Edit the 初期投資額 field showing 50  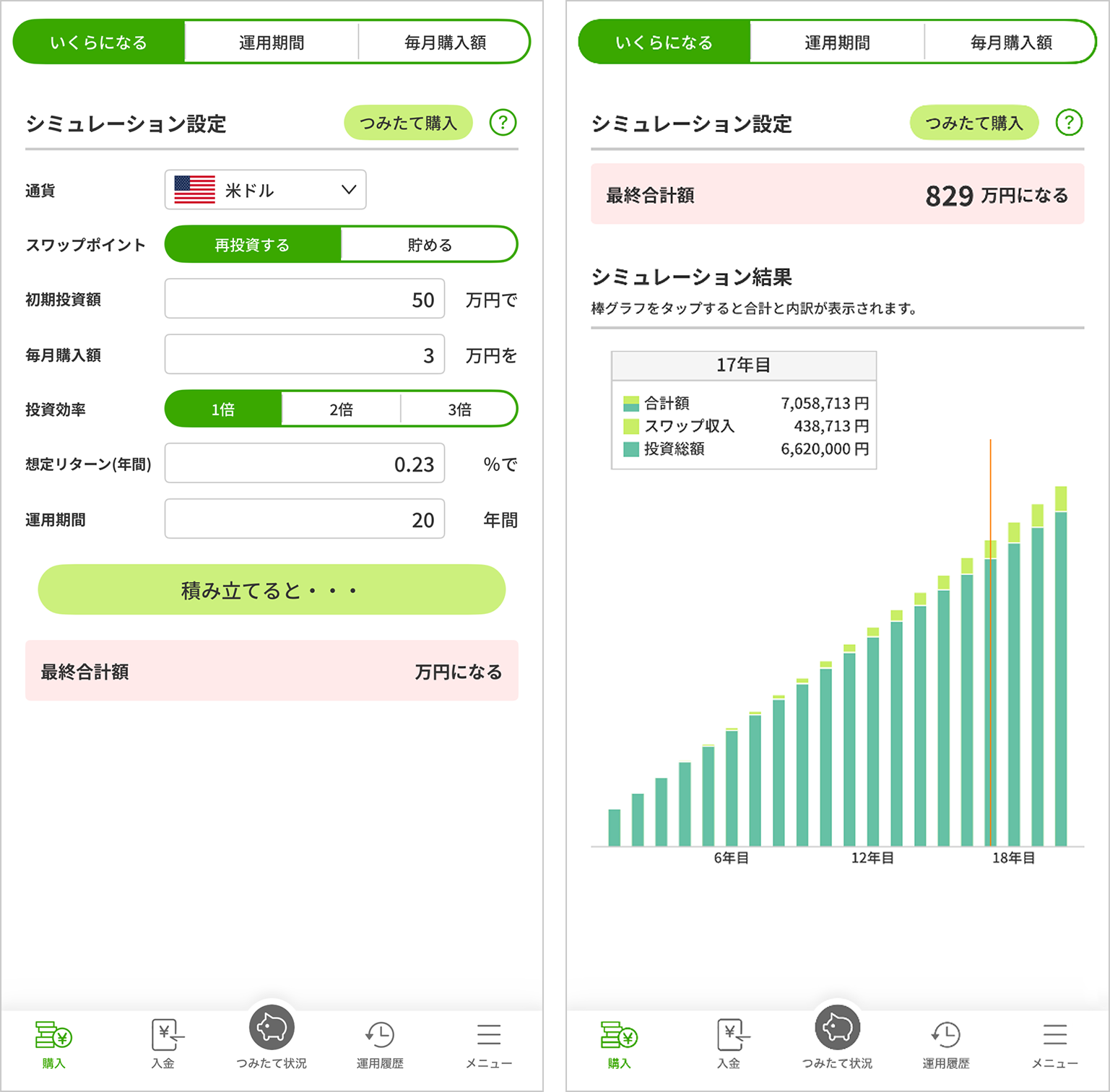pyautogui.click(x=304, y=299)
